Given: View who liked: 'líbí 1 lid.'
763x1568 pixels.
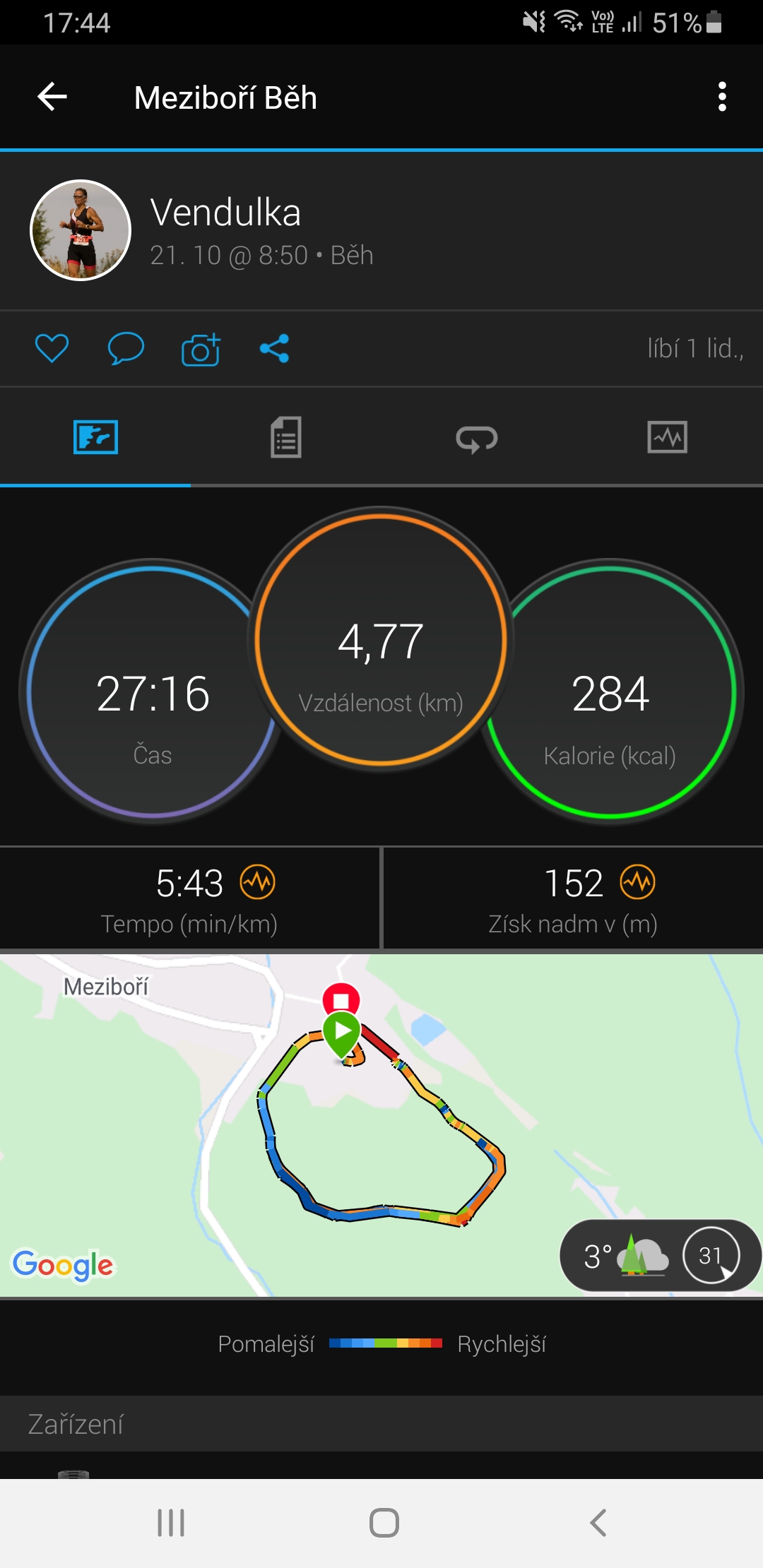Looking at the screenshot, I should click(x=695, y=348).
